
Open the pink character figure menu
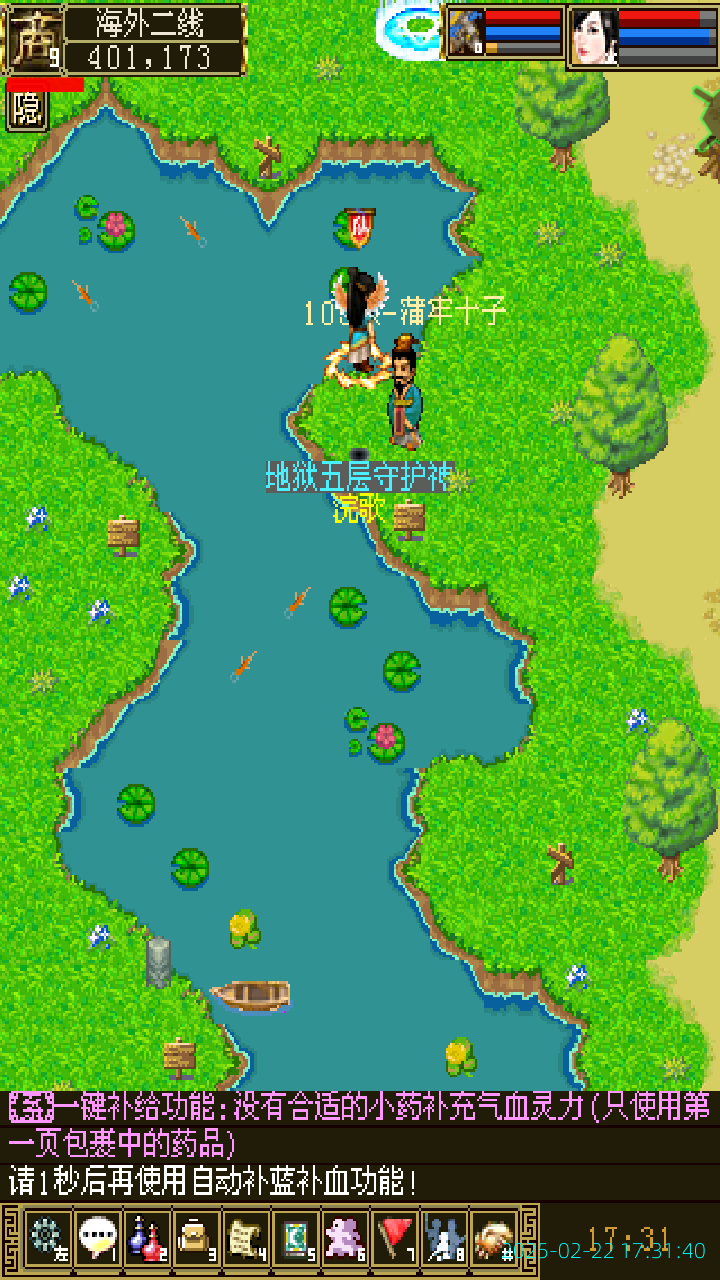(346, 1238)
